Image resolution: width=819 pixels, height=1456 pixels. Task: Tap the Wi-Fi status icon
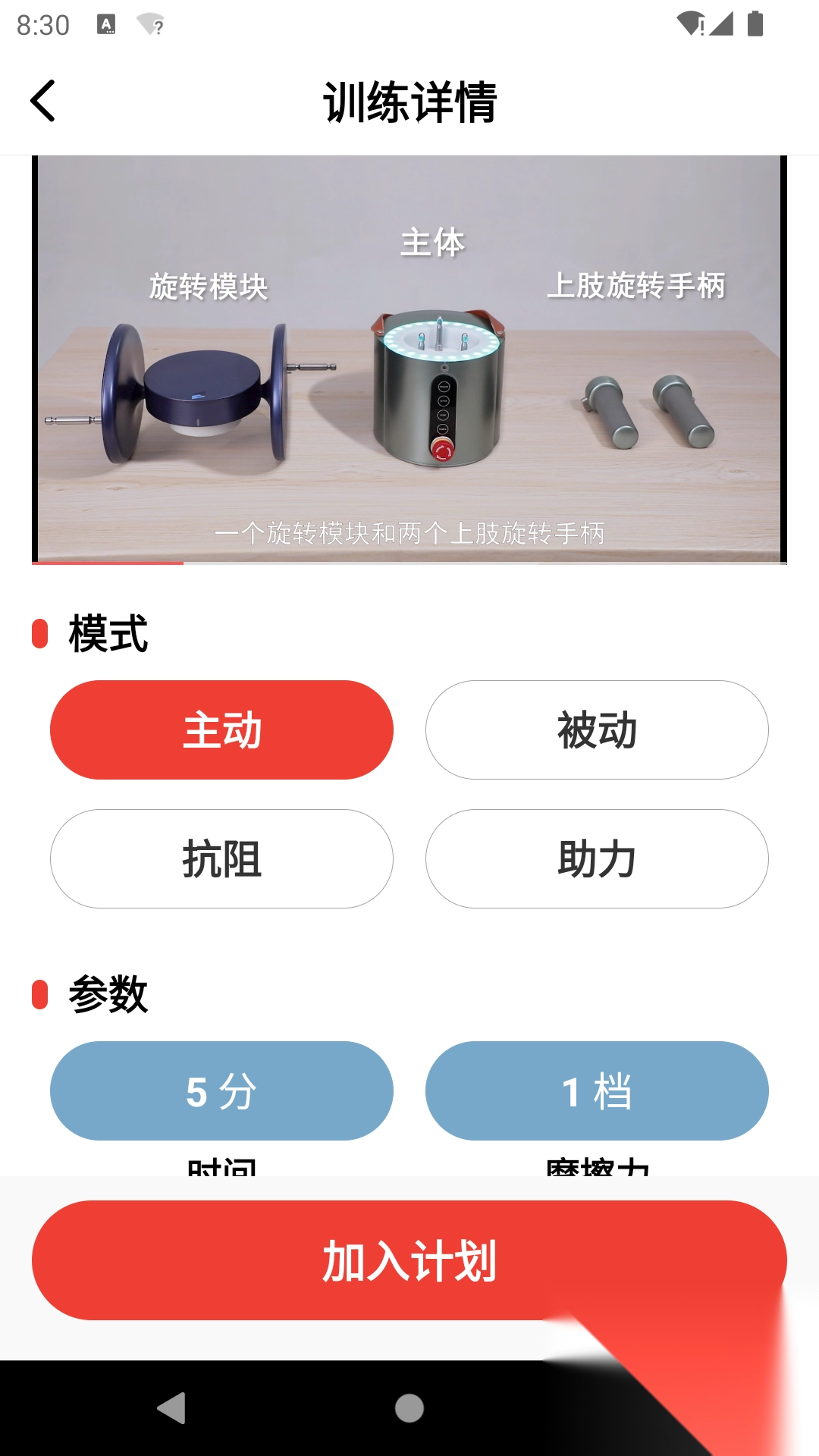[691, 23]
